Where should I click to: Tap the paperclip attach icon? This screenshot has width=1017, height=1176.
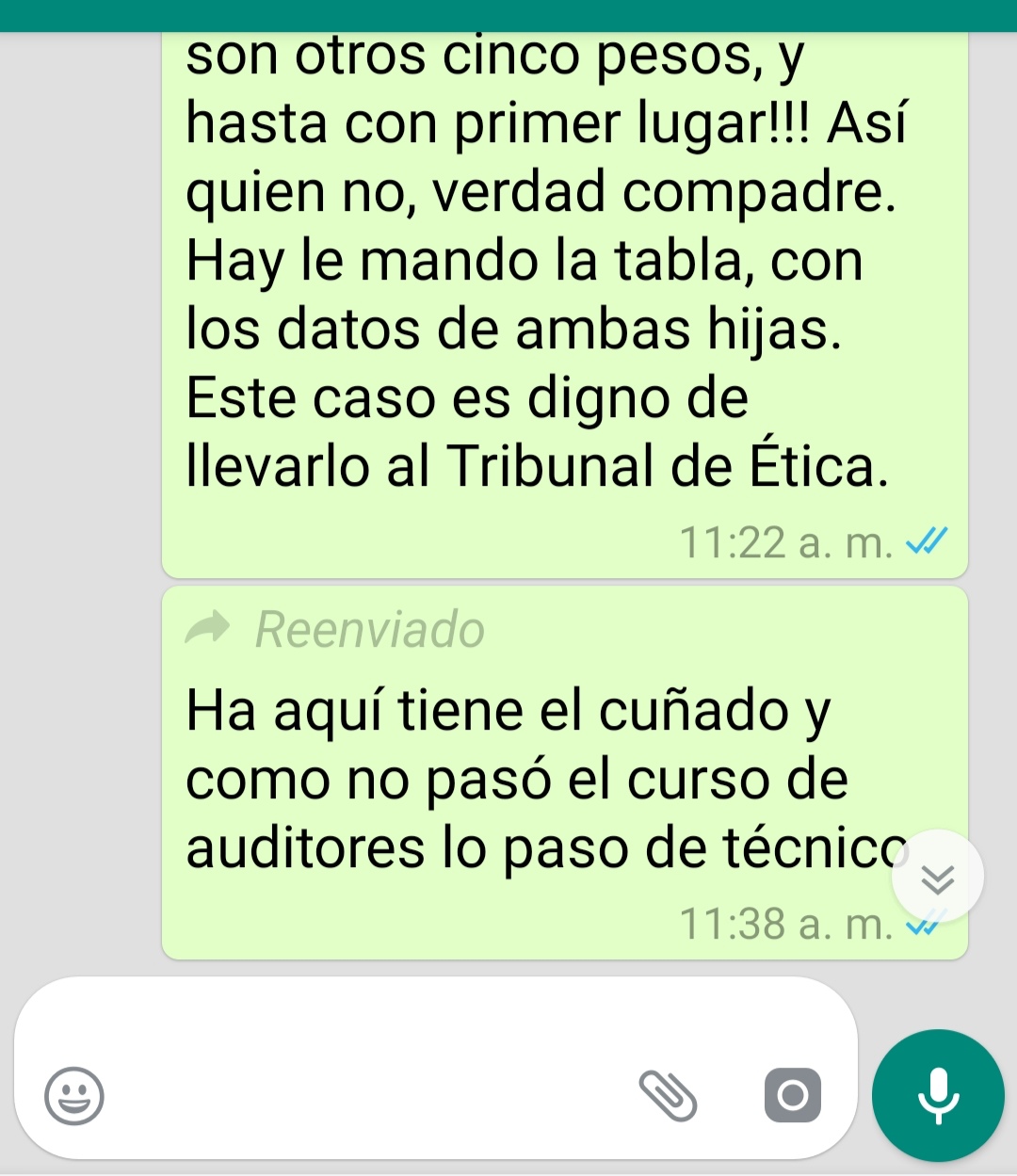coord(668,1095)
